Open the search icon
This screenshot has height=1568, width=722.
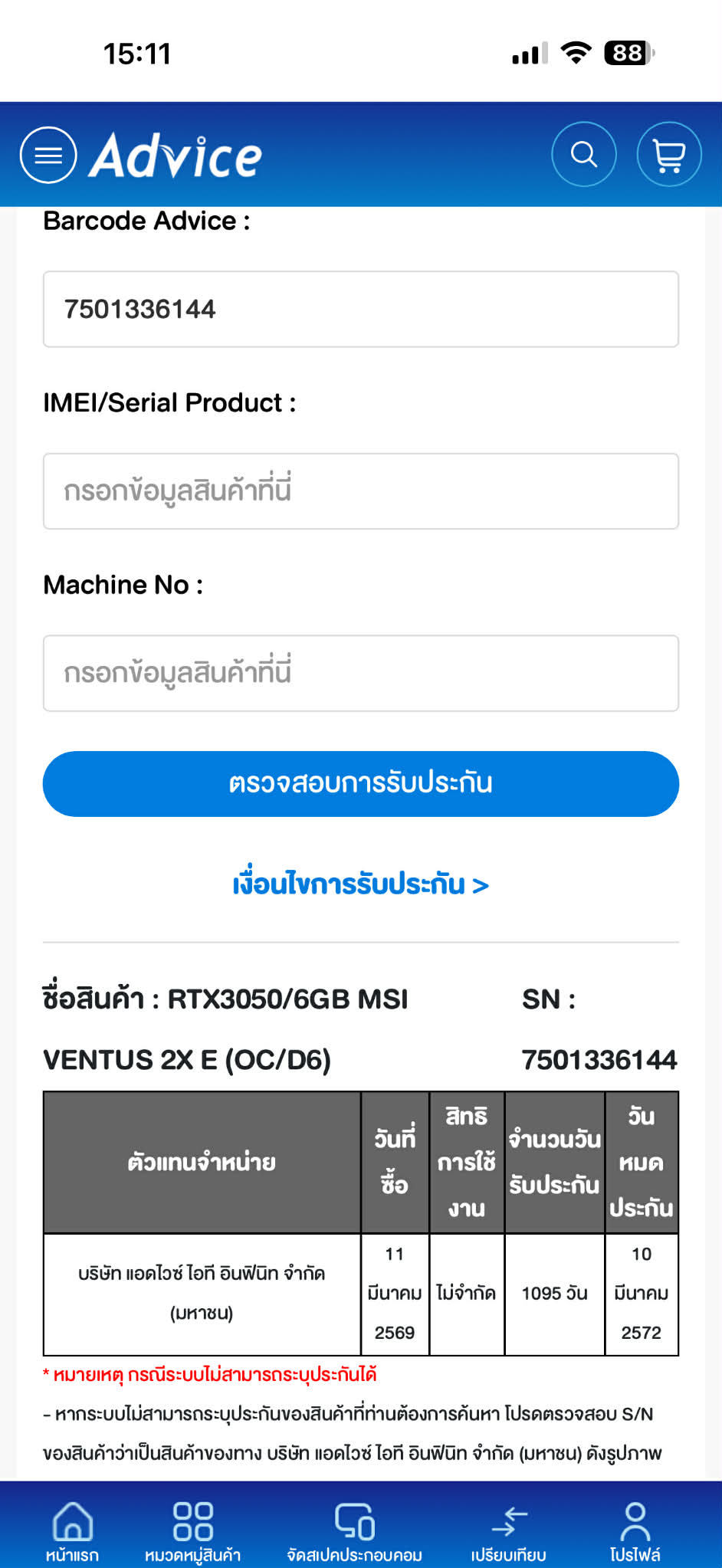pyautogui.click(x=584, y=154)
